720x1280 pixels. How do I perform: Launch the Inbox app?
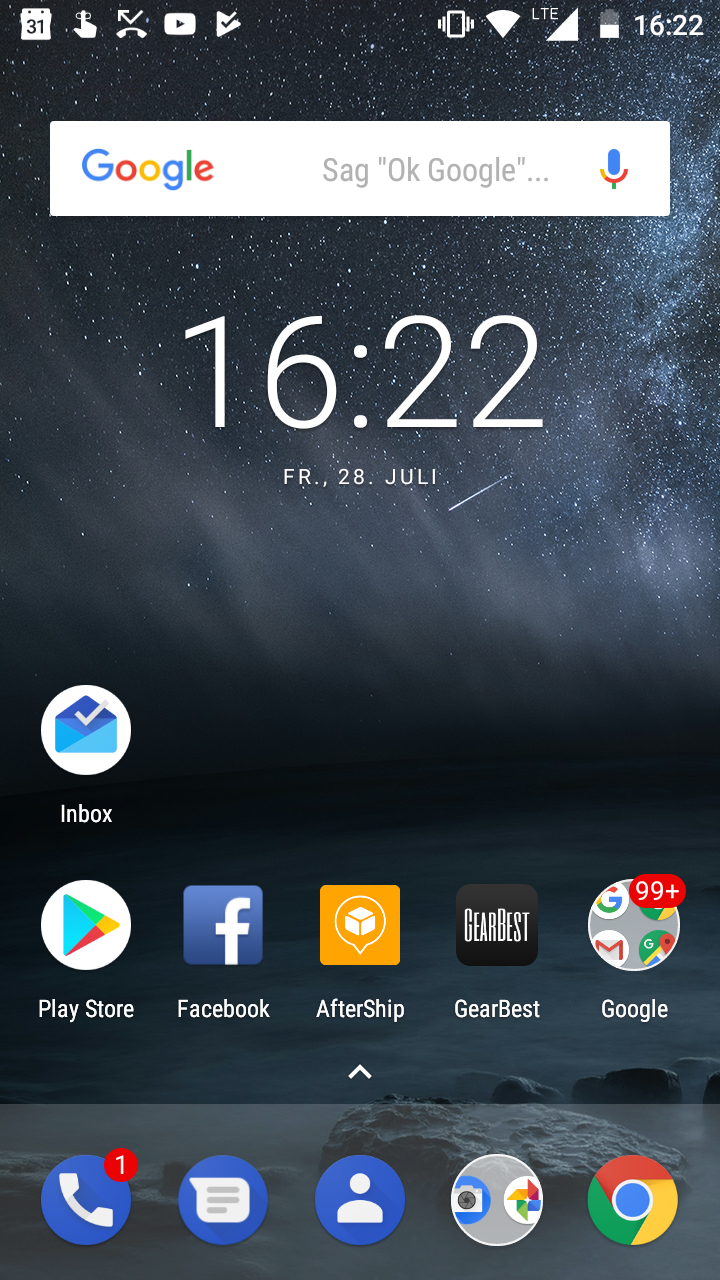86,731
